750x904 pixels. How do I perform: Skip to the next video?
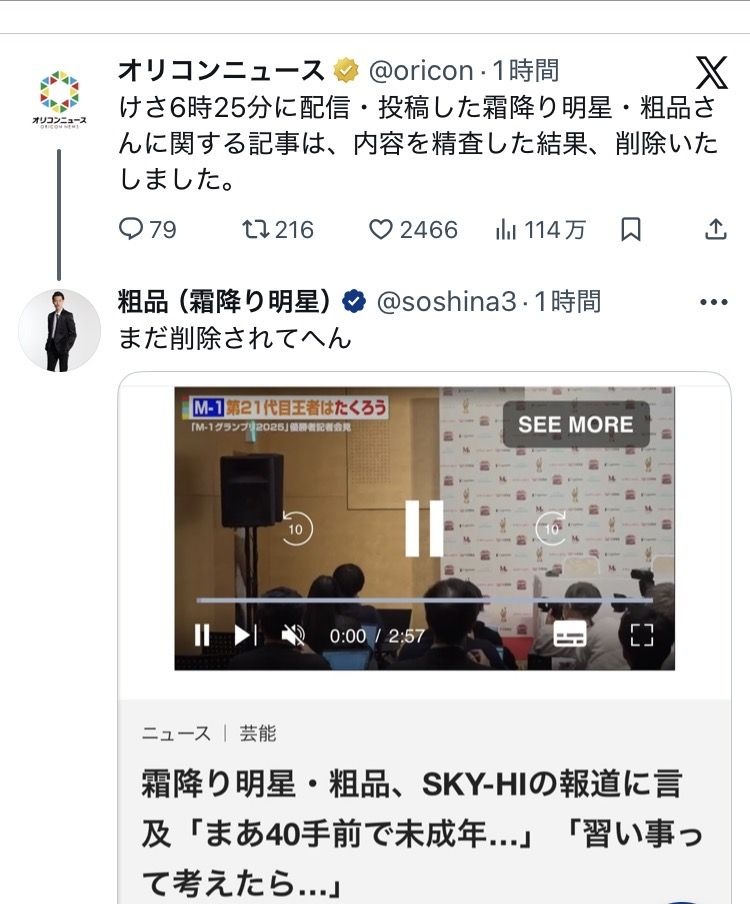(245, 635)
